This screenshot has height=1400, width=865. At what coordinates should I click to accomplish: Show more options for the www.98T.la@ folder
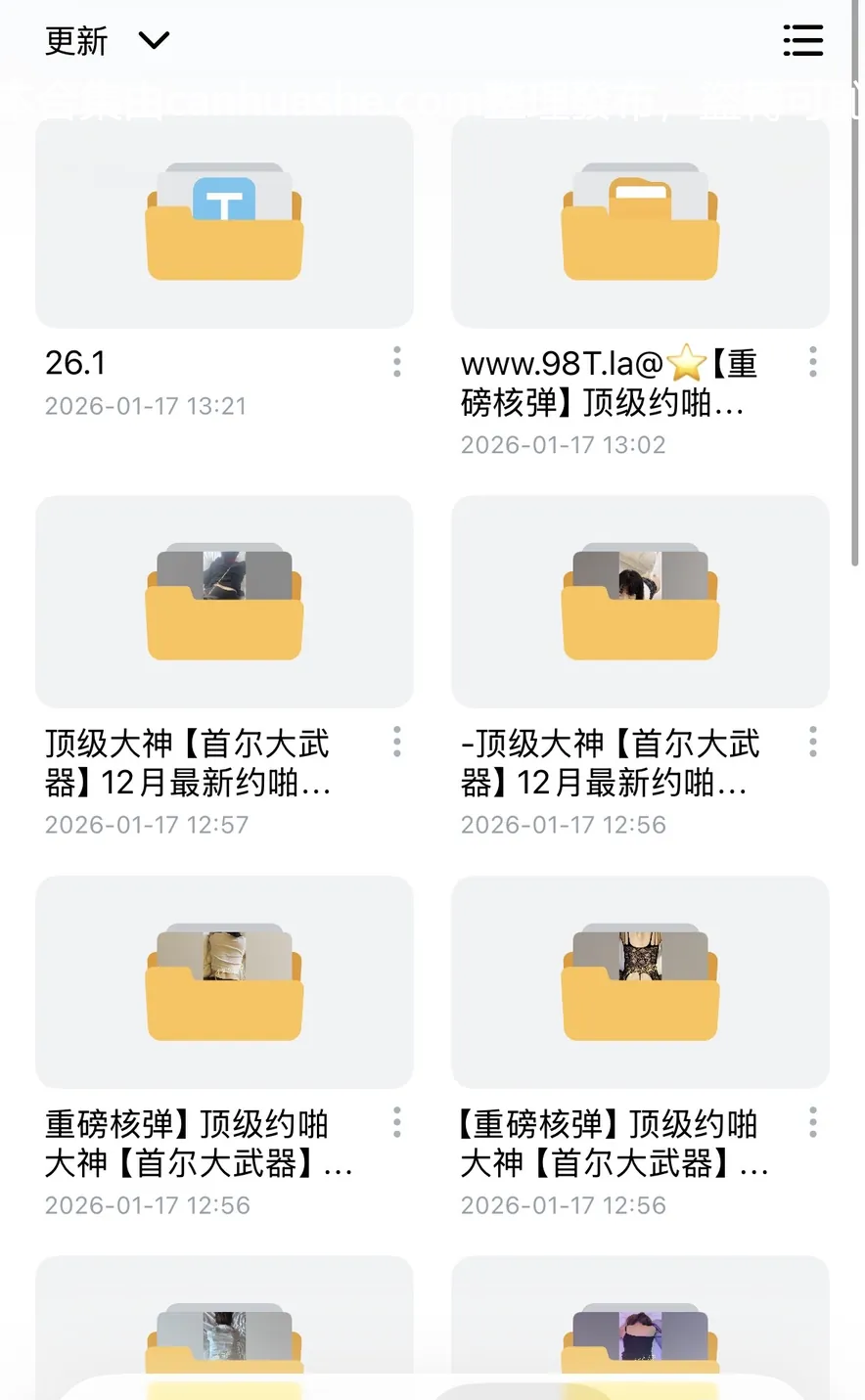pos(812,362)
